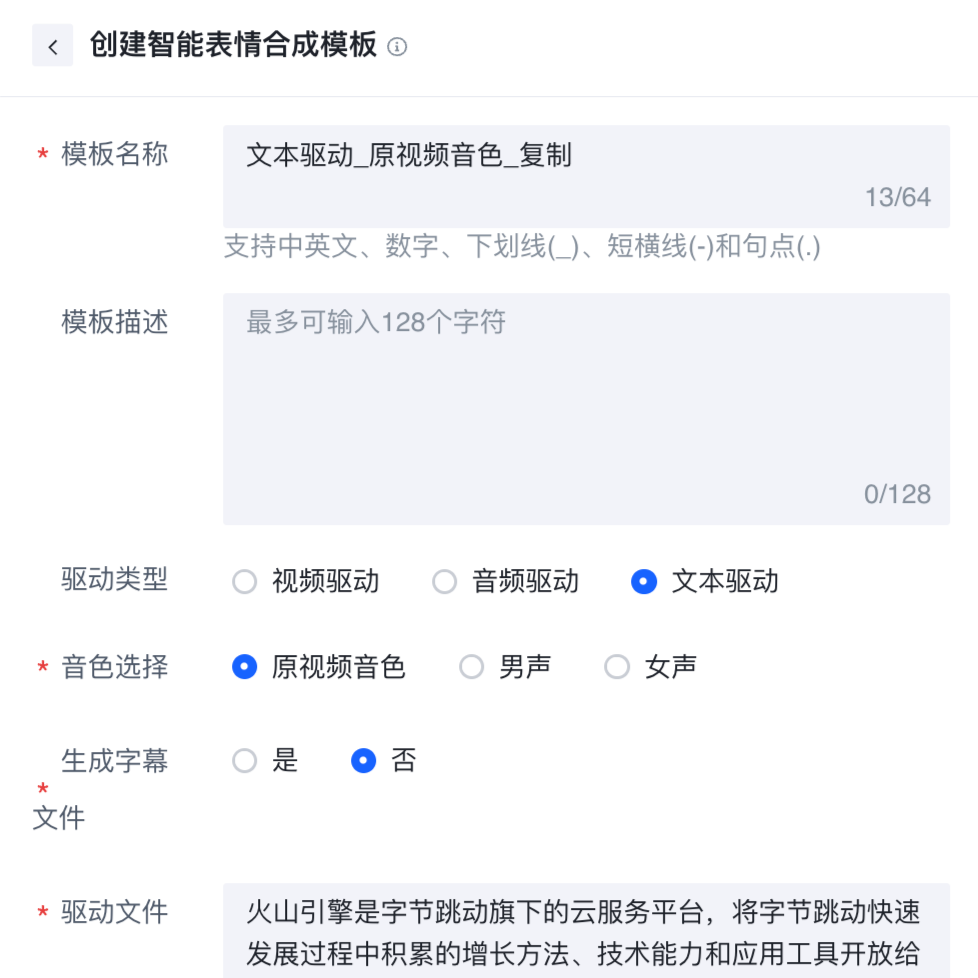Set 生成字幕 to 是

click(x=245, y=761)
